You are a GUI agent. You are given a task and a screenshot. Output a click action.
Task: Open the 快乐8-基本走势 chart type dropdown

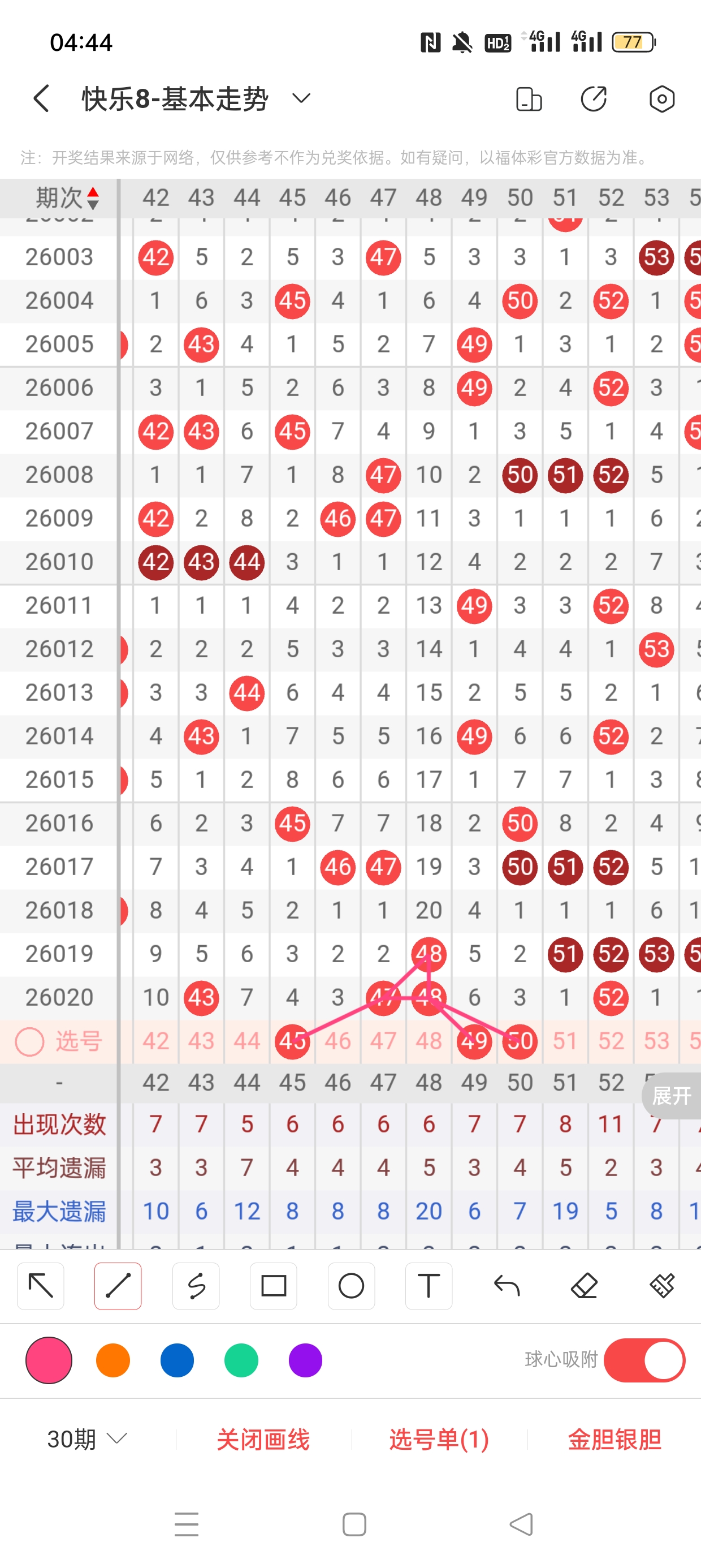click(x=301, y=98)
